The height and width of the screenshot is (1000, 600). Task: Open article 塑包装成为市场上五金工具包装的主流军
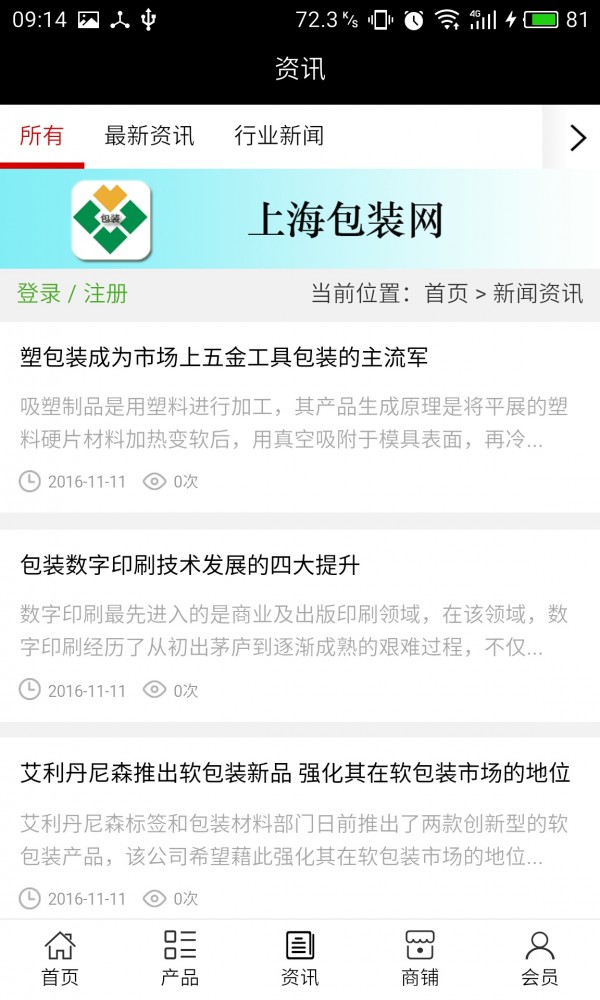tap(224, 357)
